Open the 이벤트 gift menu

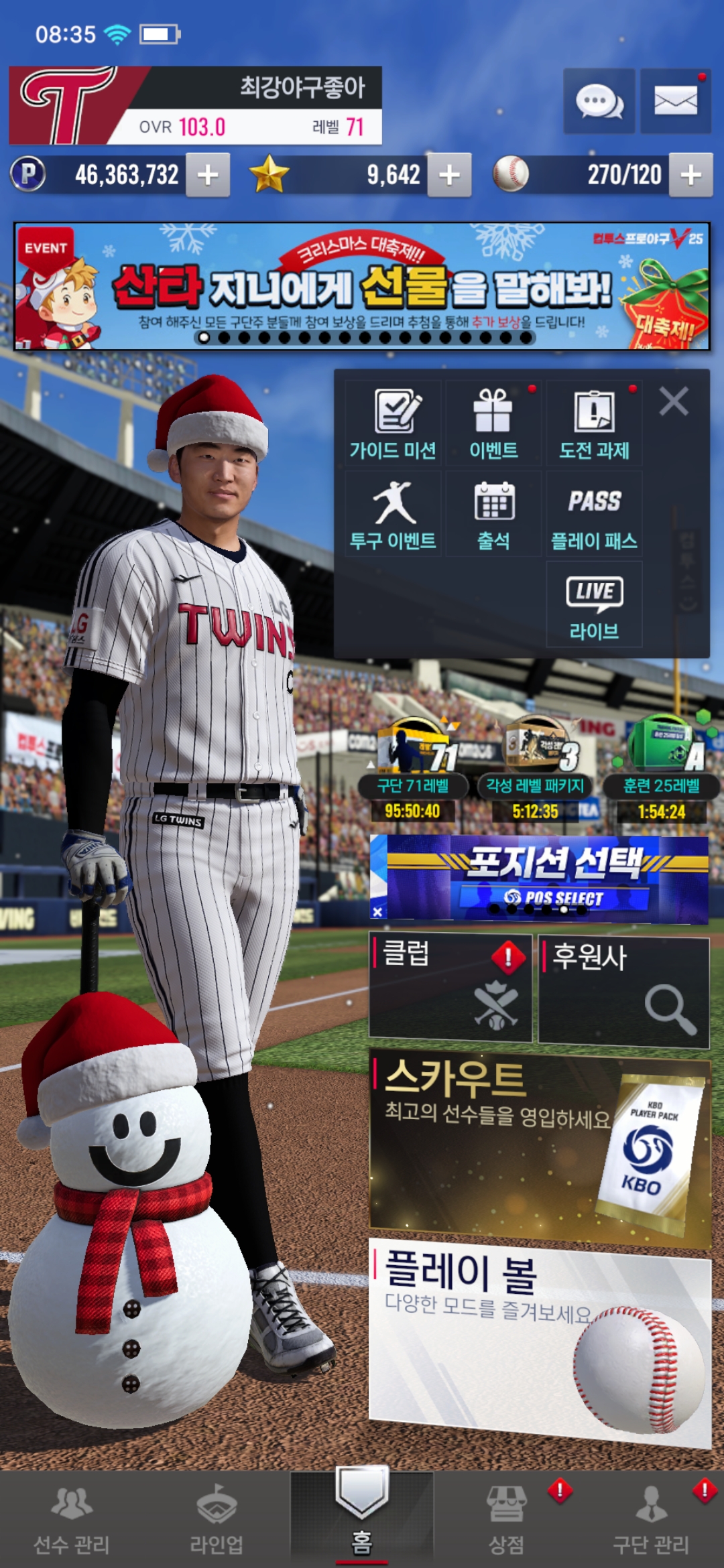click(x=493, y=423)
